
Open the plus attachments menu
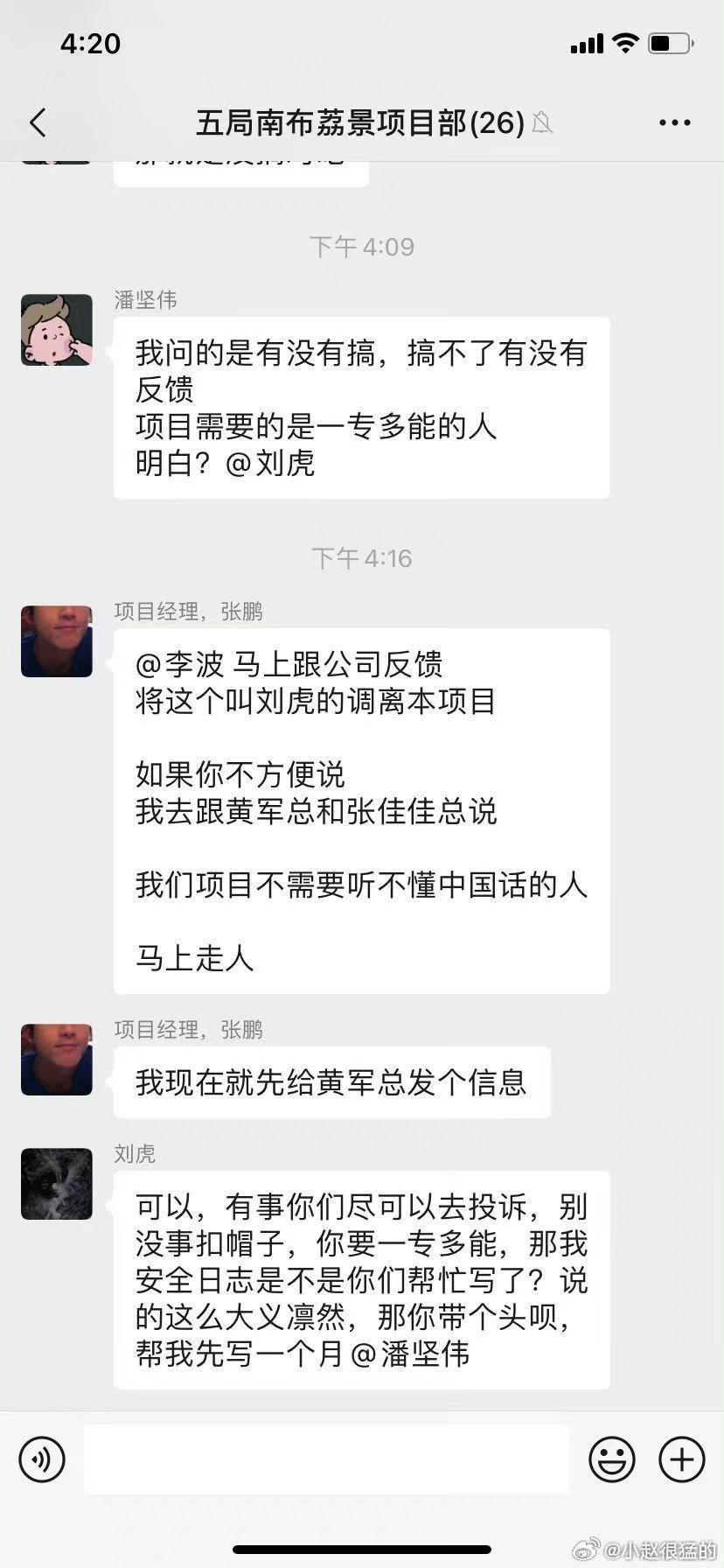pos(681,1459)
